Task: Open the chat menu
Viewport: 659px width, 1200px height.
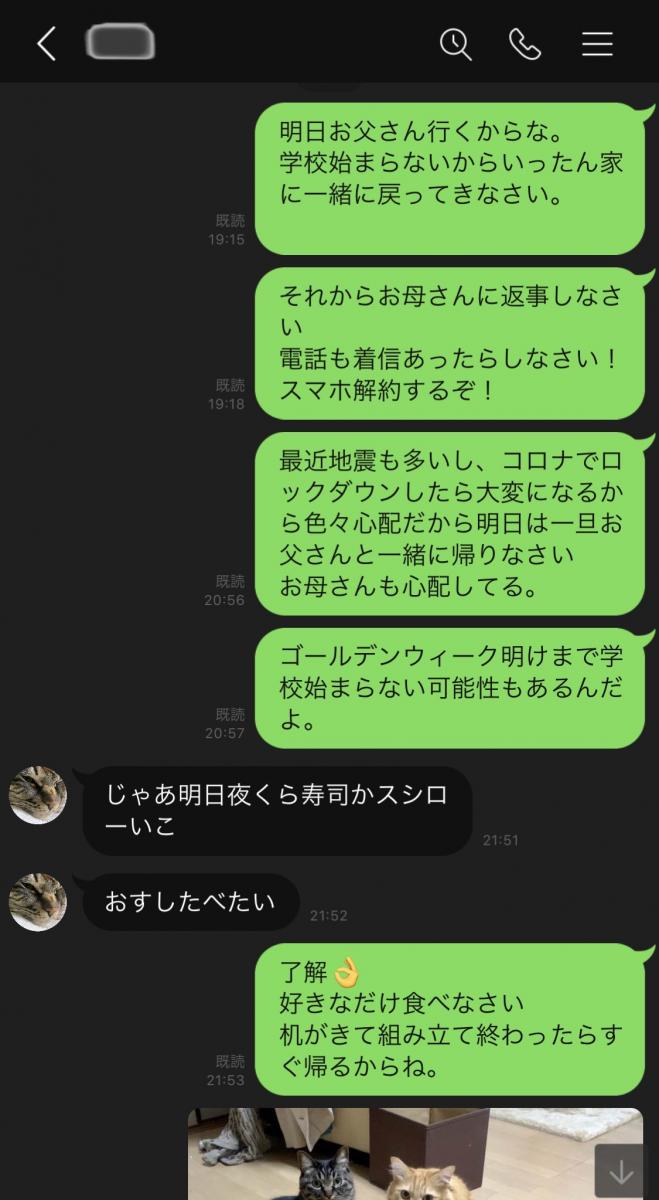Action: (597, 44)
